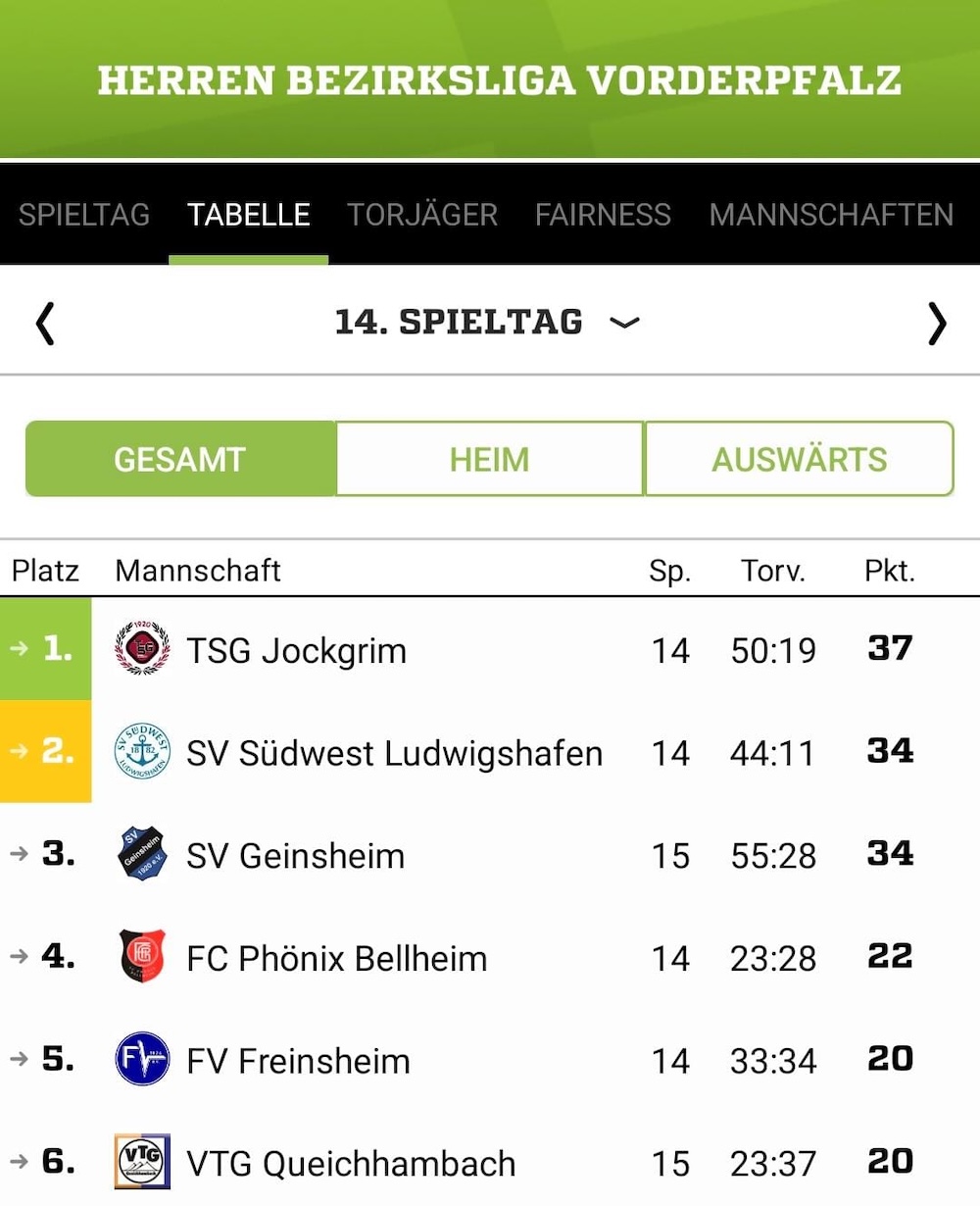Show the Auswärts table
The height and width of the screenshot is (1206, 980).
click(799, 459)
